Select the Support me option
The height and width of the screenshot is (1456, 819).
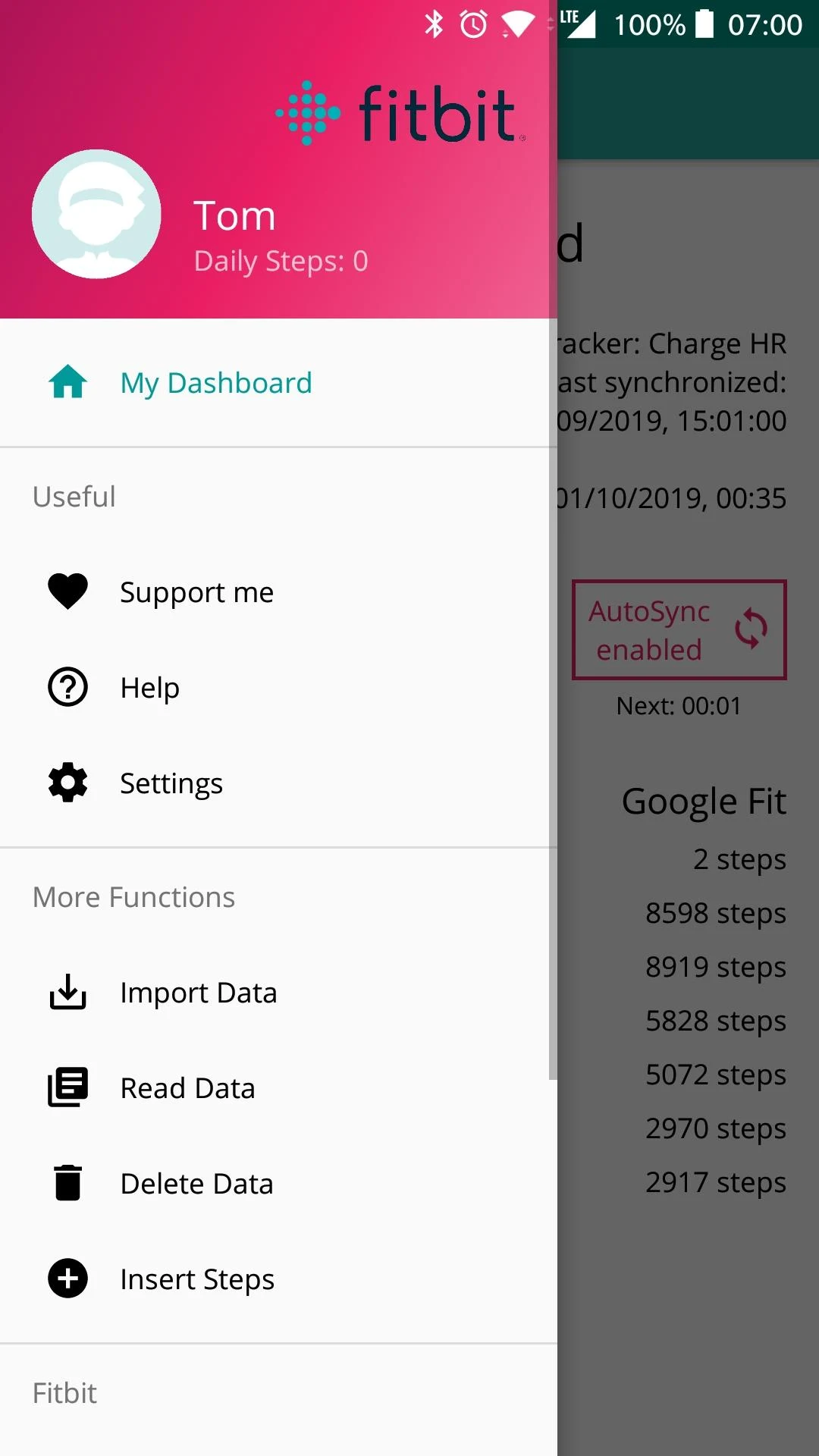coord(196,592)
